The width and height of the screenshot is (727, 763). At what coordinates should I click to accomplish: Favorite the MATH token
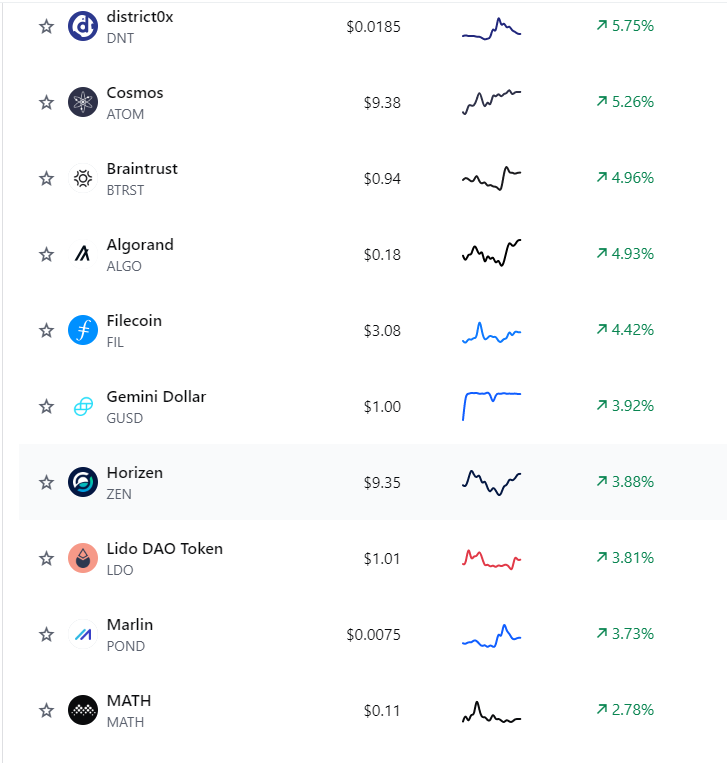[x=46, y=710]
